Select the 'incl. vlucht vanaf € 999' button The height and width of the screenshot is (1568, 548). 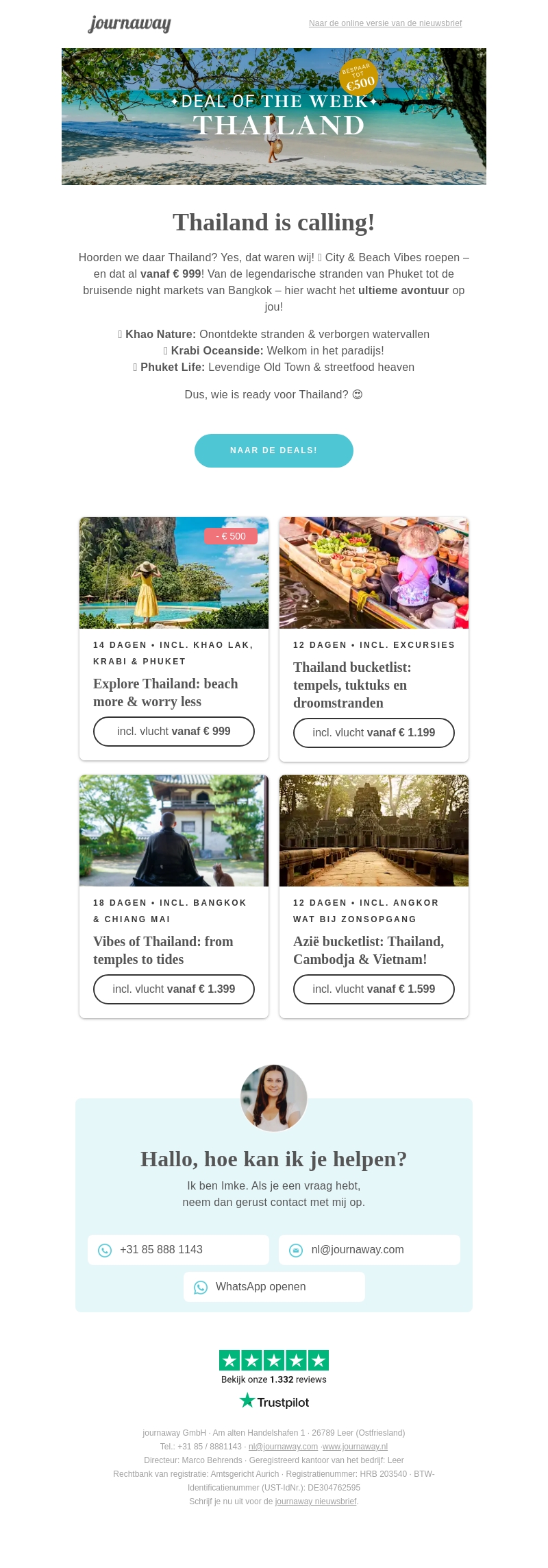pos(174,732)
